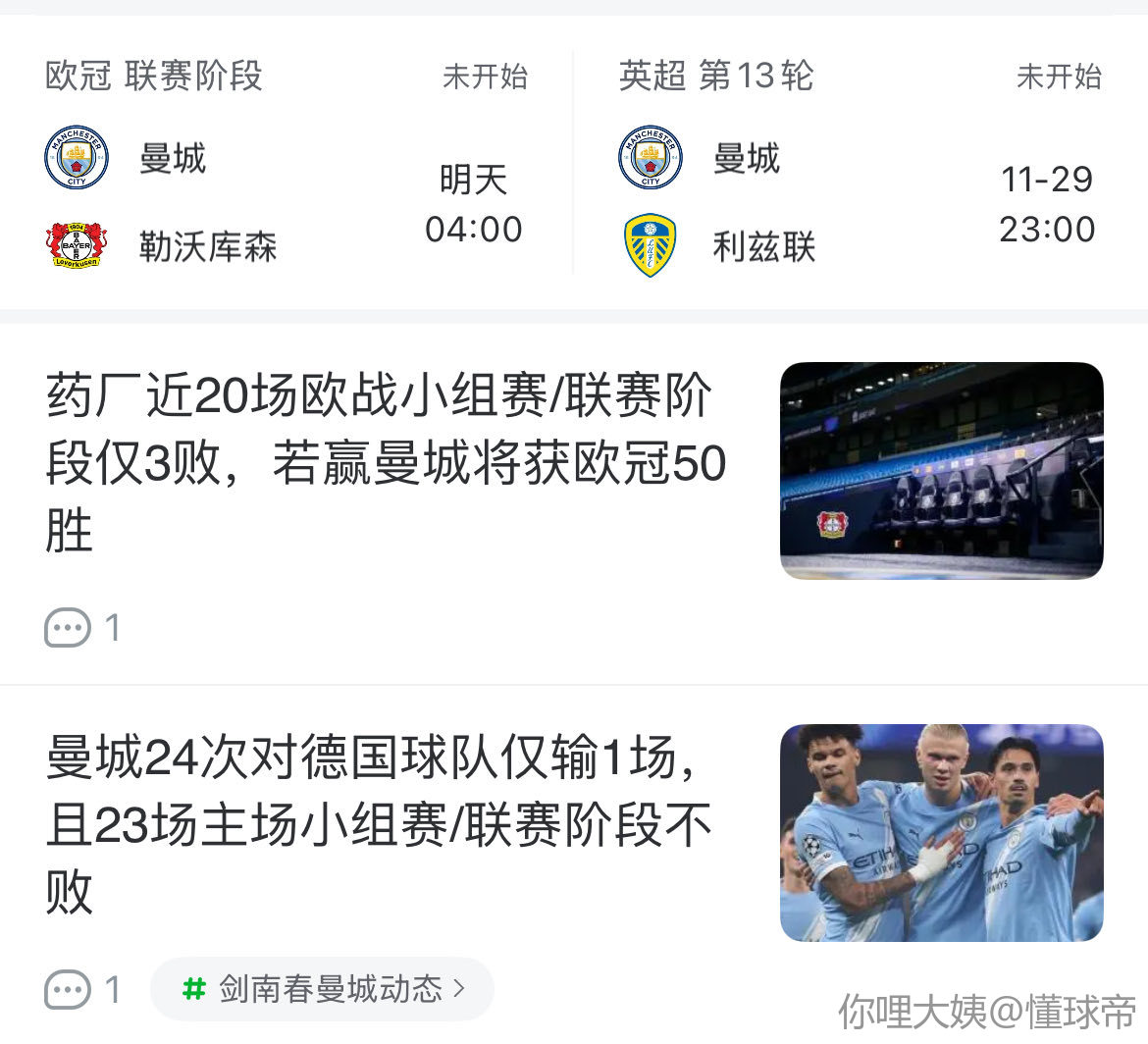Open the article 曼城24次对德国球队仅输1场
Image resolution: width=1148 pixels, height=1044 pixels.
pos(378,825)
